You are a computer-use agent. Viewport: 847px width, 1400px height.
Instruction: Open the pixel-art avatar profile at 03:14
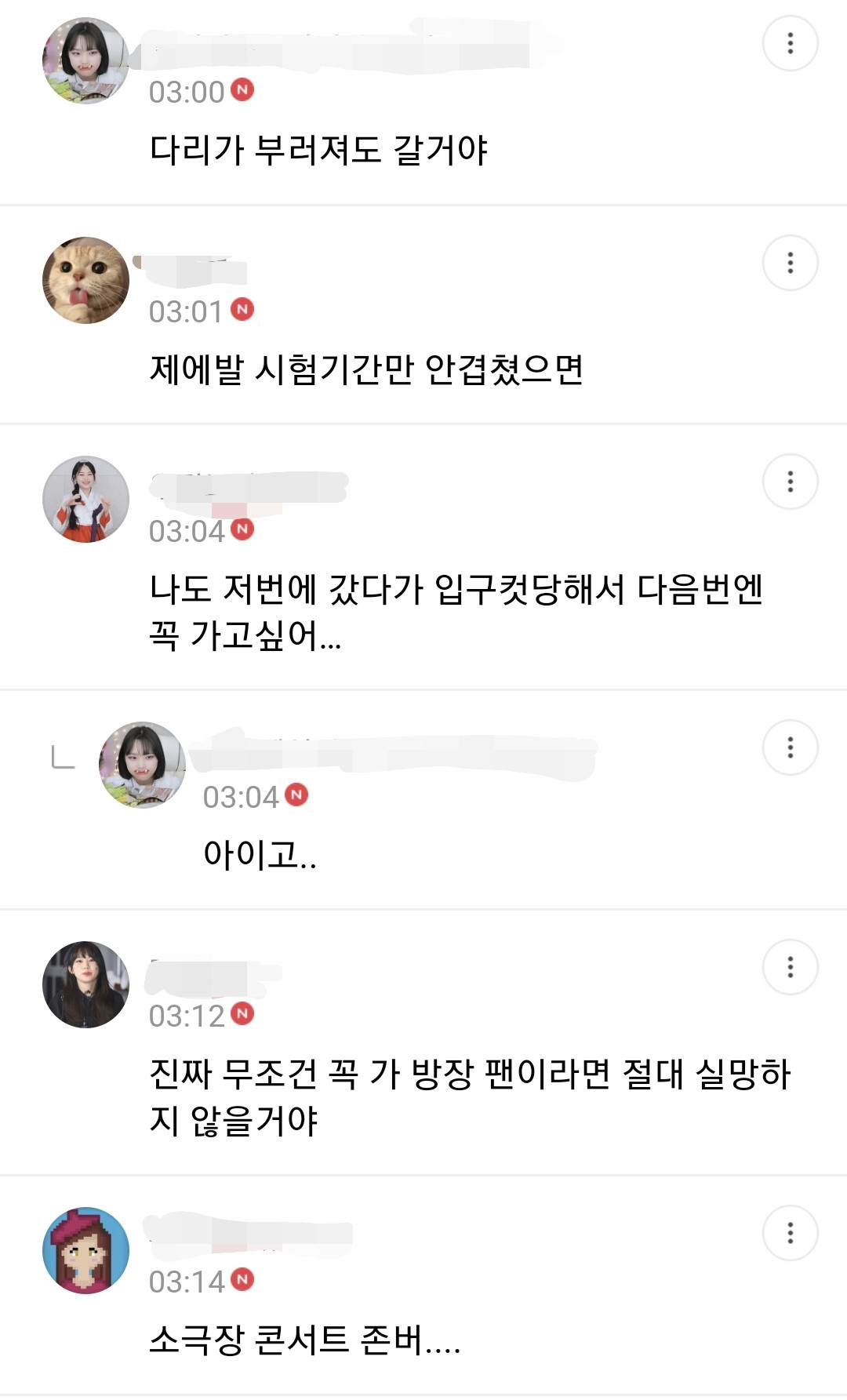pyautogui.click(x=85, y=1250)
